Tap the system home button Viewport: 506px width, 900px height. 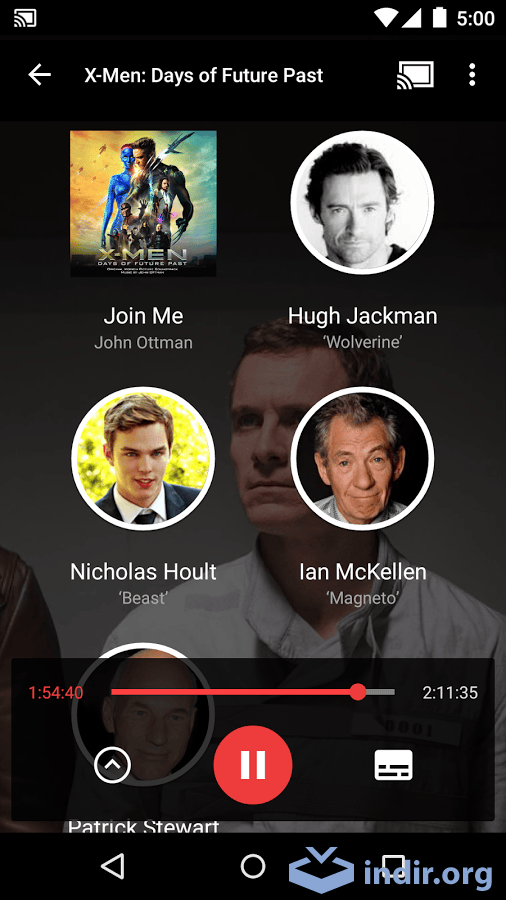(252, 866)
